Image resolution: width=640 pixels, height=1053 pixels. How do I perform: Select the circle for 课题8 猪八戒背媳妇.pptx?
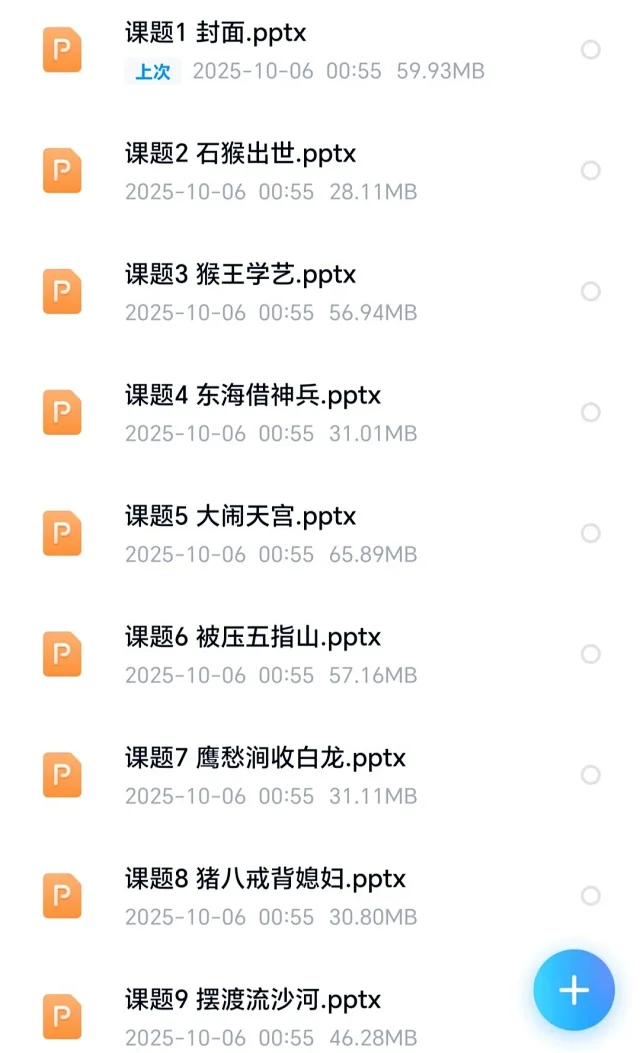click(x=591, y=896)
